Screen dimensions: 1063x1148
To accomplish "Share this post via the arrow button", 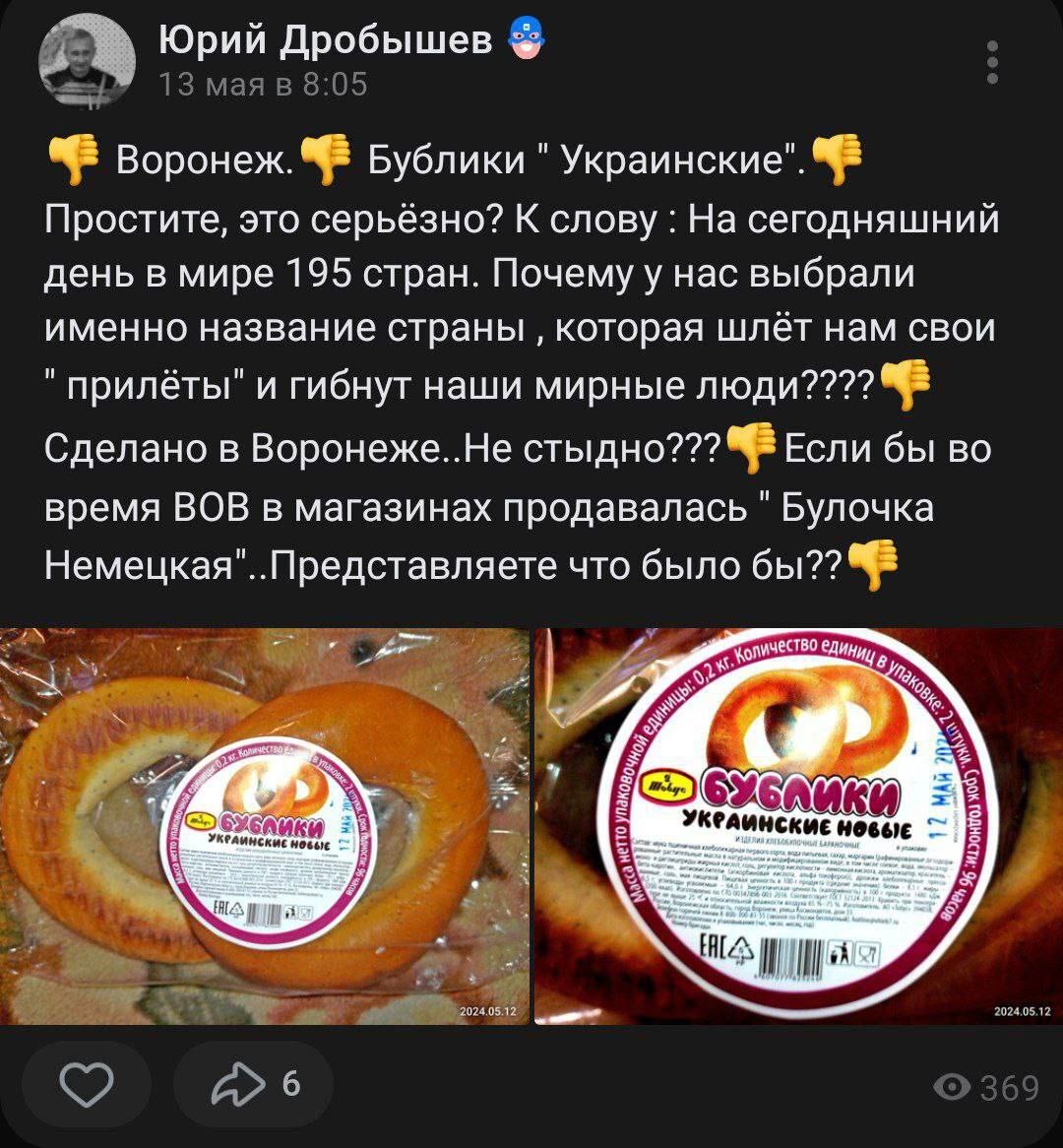I will [253, 1085].
